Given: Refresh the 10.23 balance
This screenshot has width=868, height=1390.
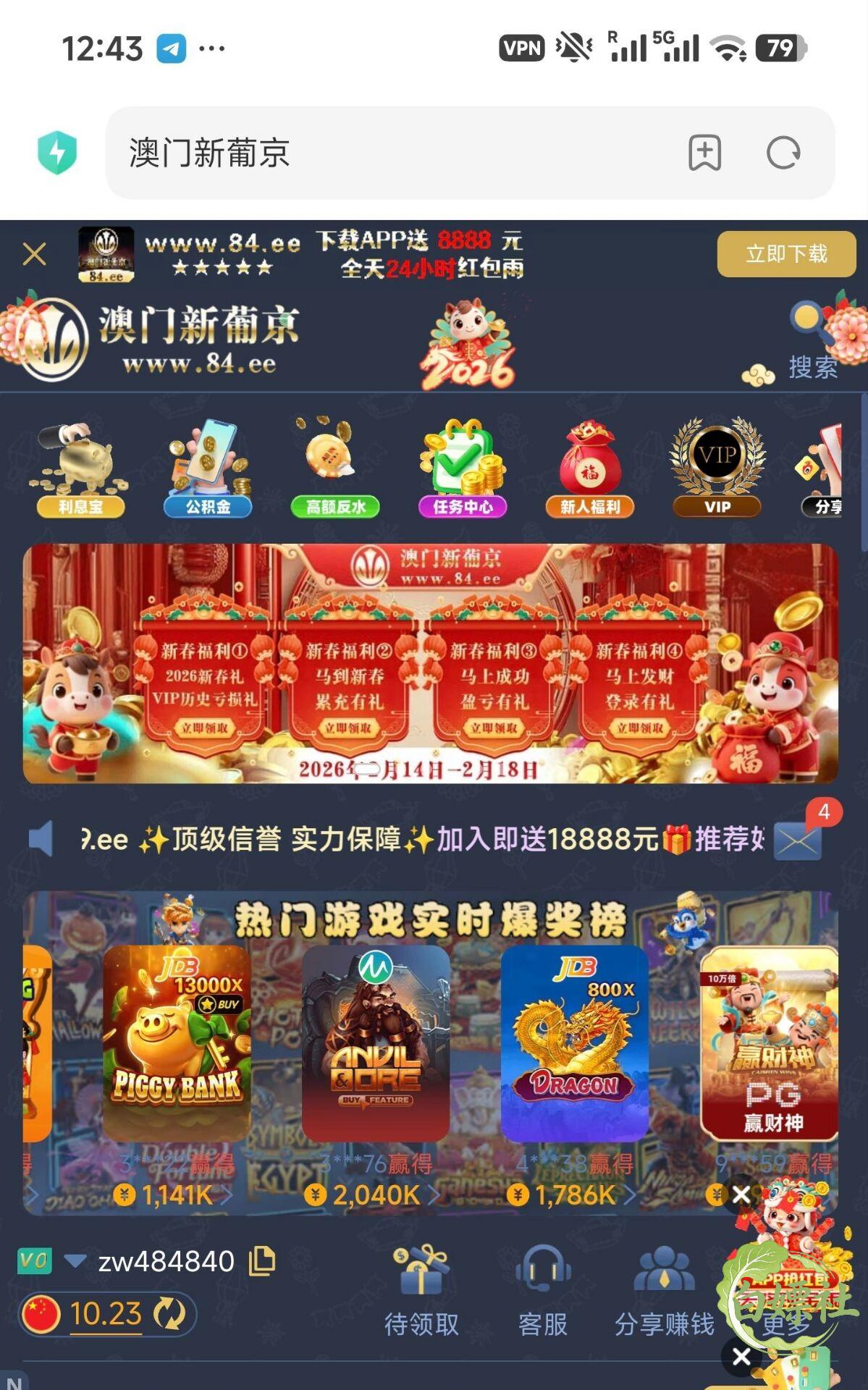Looking at the screenshot, I should (169, 1313).
